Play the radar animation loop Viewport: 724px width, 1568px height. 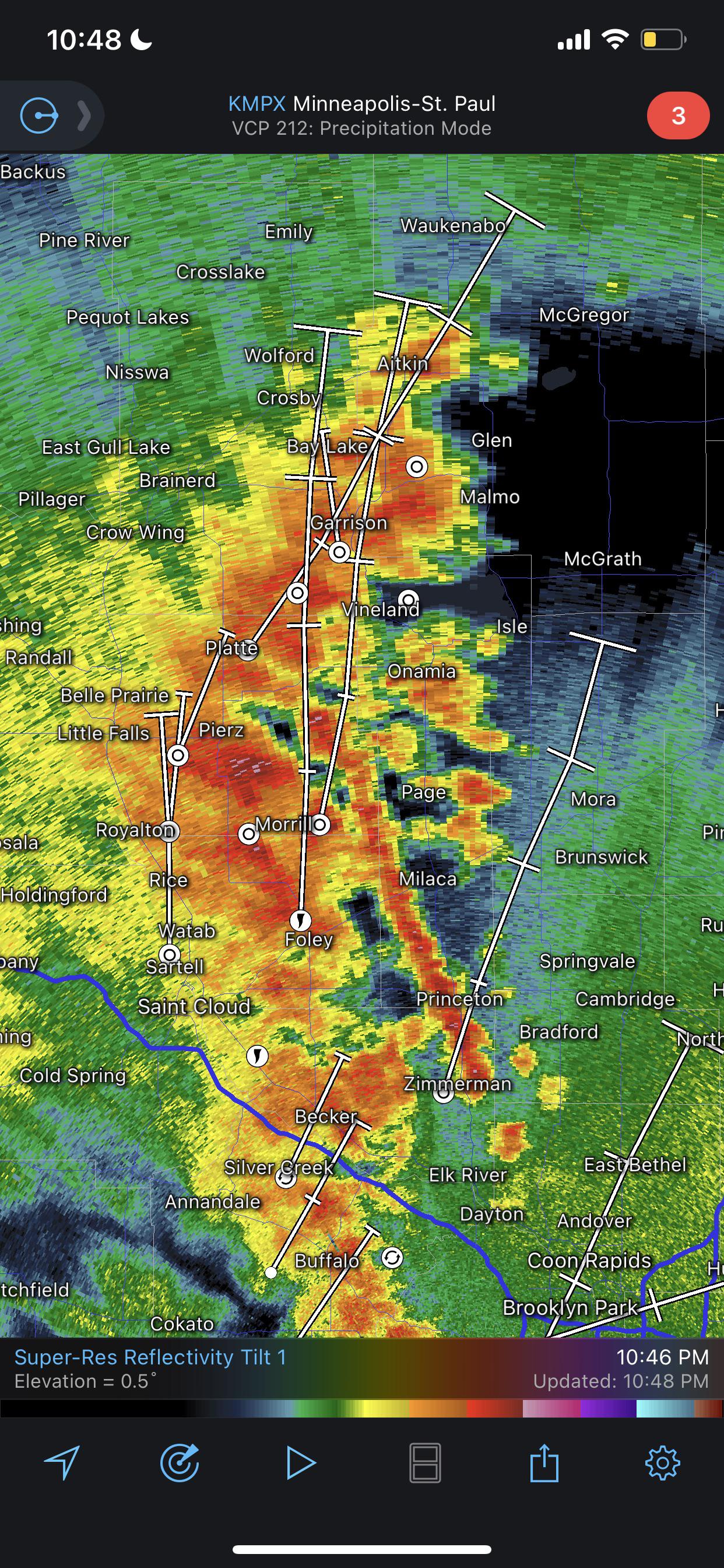tap(301, 1462)
